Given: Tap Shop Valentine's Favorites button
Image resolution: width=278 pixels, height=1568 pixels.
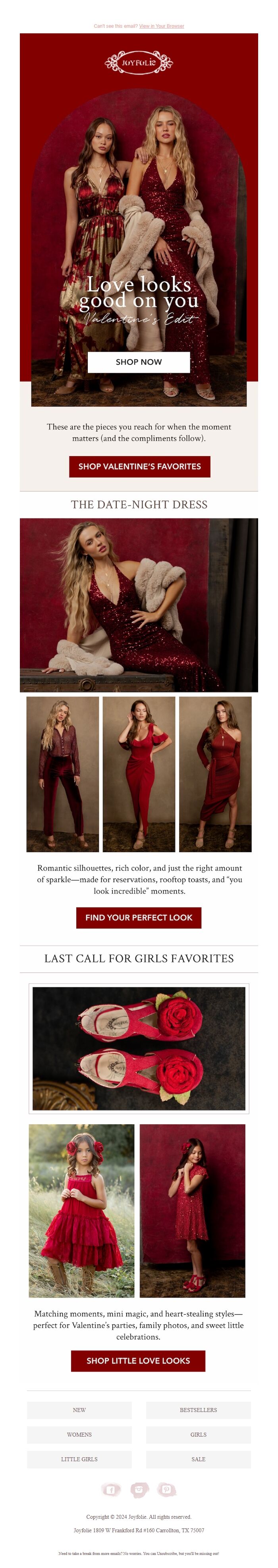Looking at the screenshot, I should click(x=139, y=466).
